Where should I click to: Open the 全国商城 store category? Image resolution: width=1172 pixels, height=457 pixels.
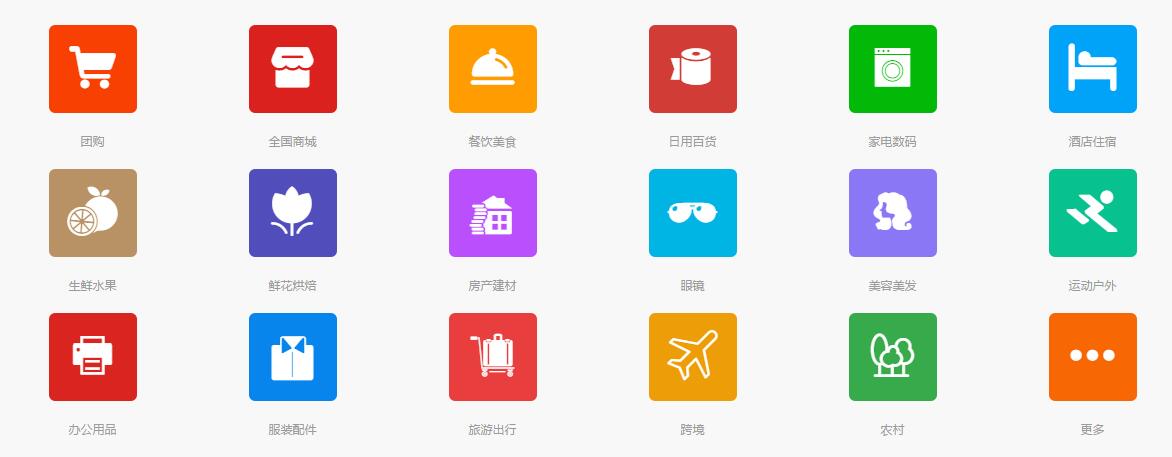coord(292,69)
